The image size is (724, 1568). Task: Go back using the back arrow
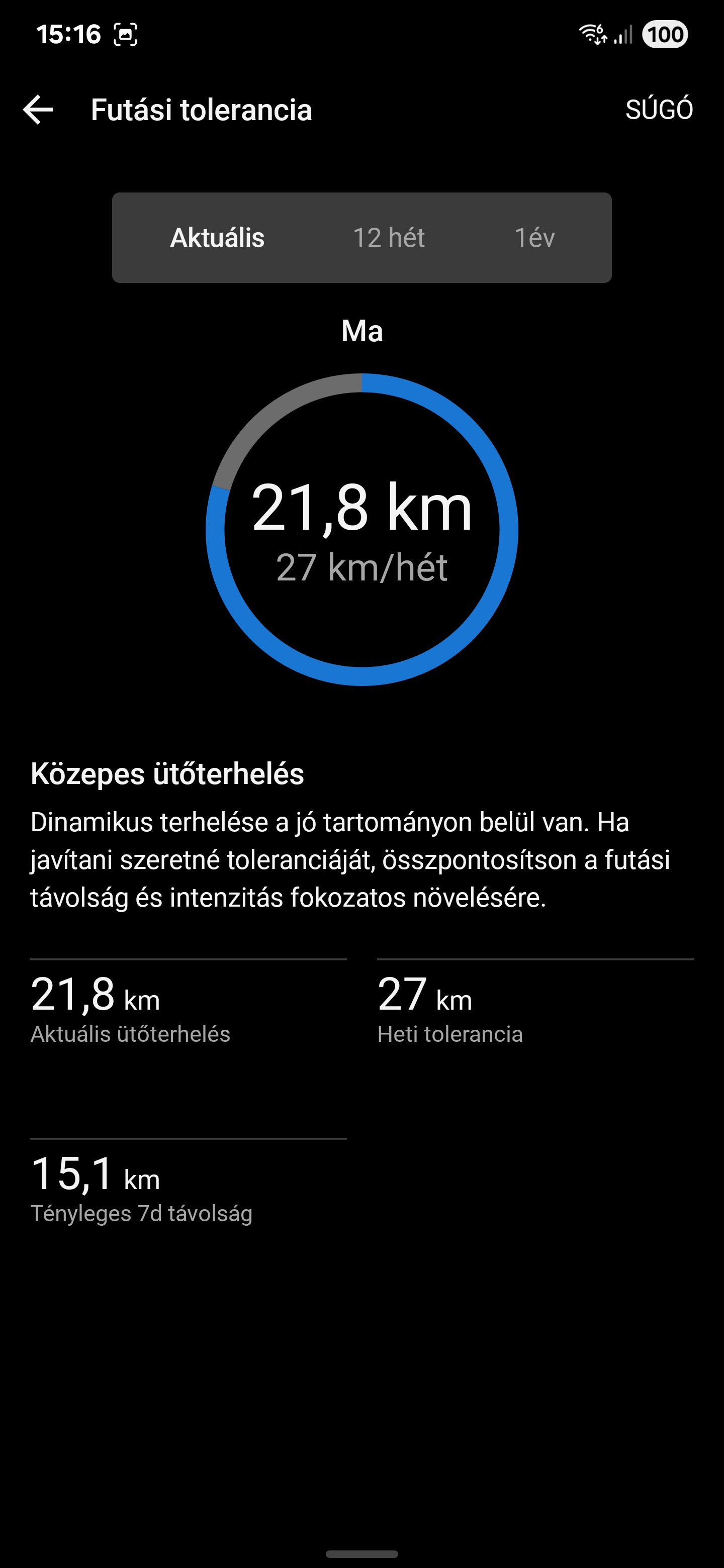coord(38,110)
